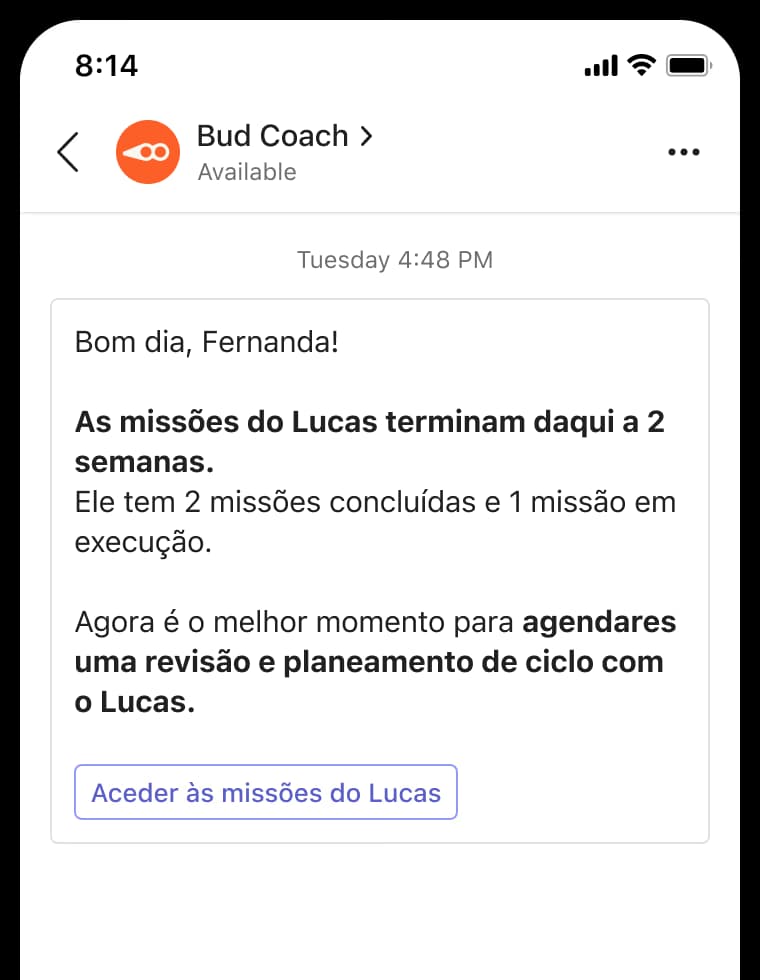Open the overflow menu for chat actions
The image size is (760, 980).
pyautogui.click(x=684, y=151)
